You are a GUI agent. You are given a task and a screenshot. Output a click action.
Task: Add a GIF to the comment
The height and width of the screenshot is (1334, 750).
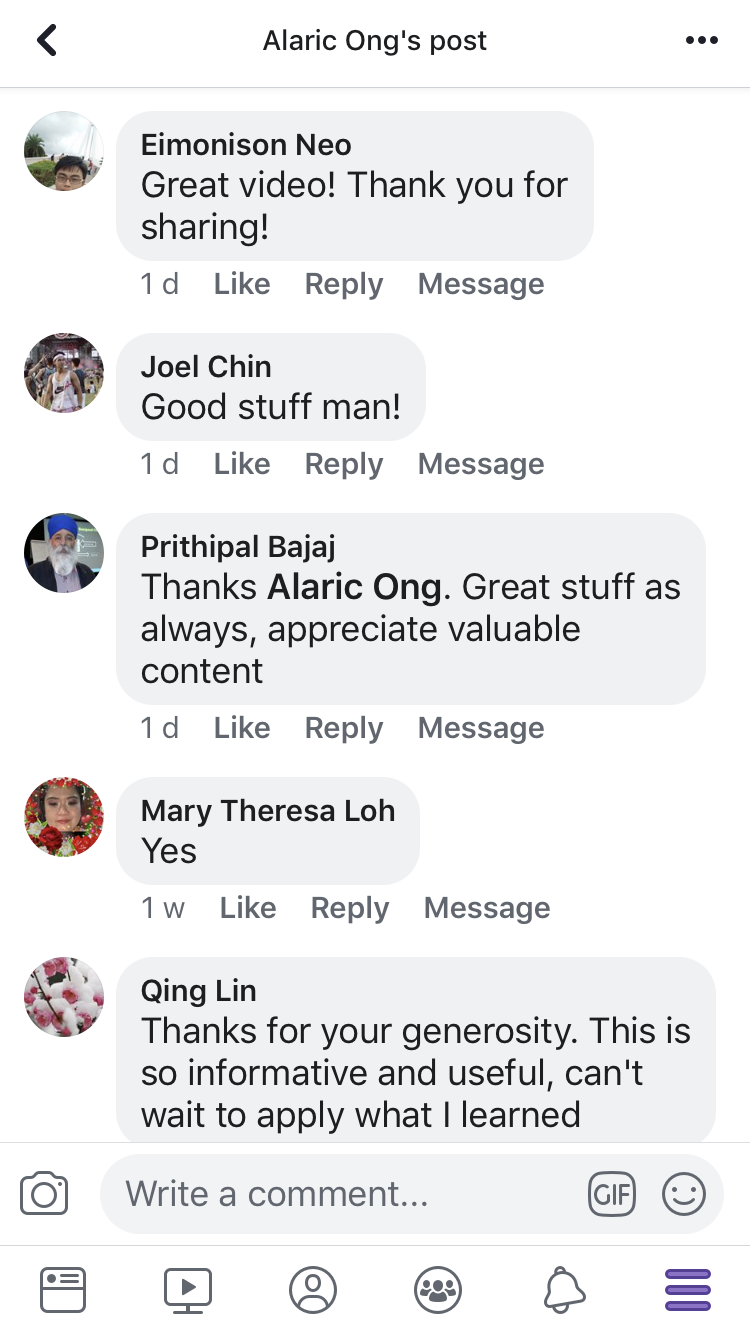pos(612,1194)
